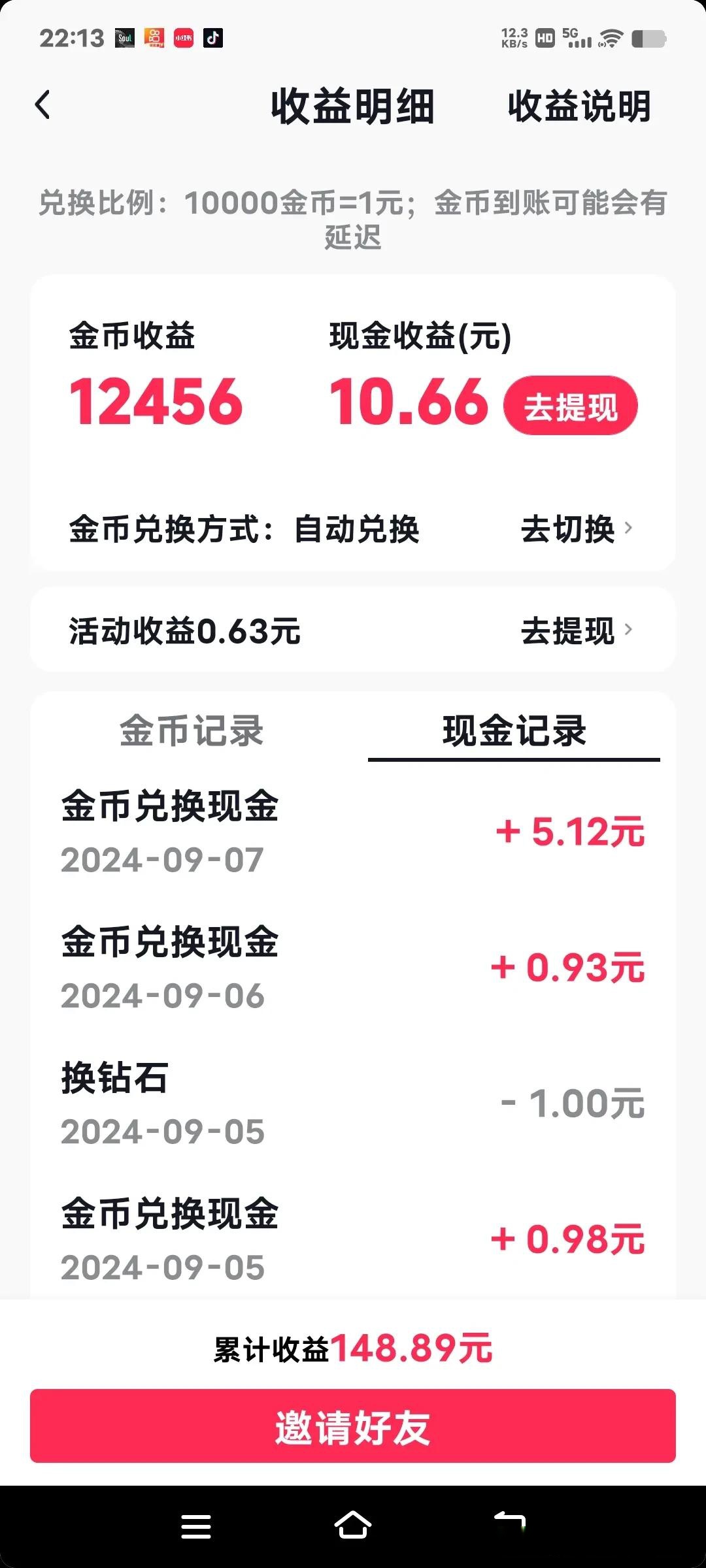This screenshot has width=706, height=1568.
Task: Switch to the 金币记录 tab
Action: tap(192, 730)
